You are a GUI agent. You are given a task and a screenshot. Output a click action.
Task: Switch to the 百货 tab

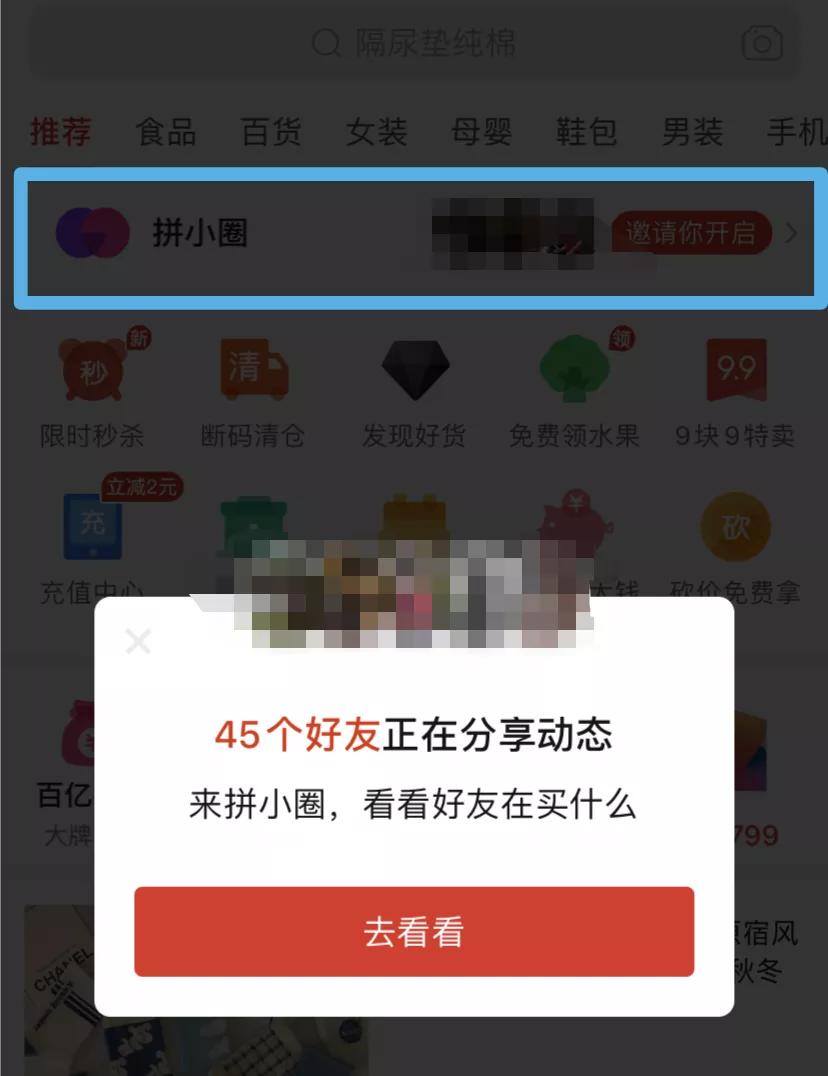[x=271, y=131]
